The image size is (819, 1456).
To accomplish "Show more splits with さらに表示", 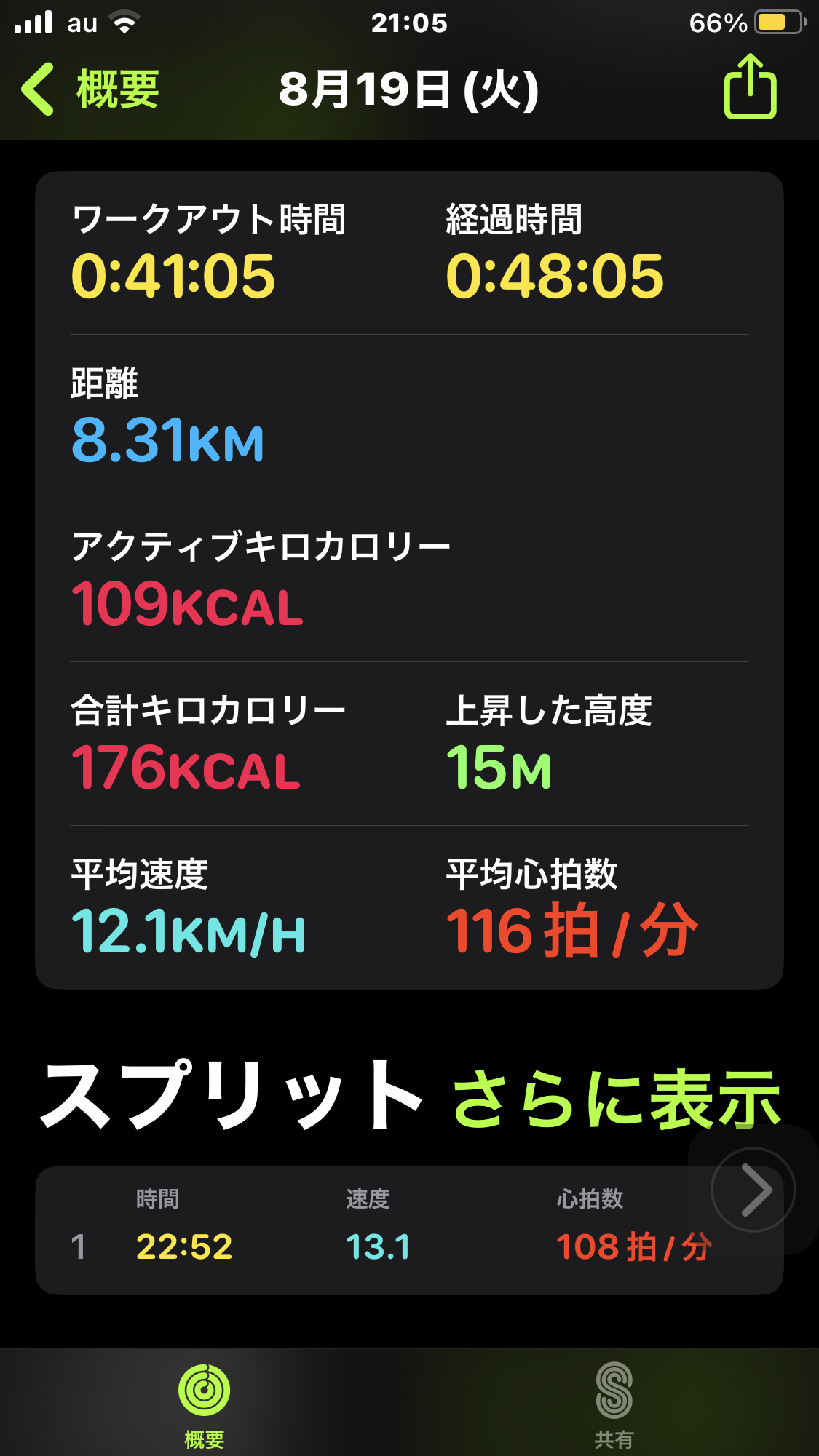I will point(616,1099).
